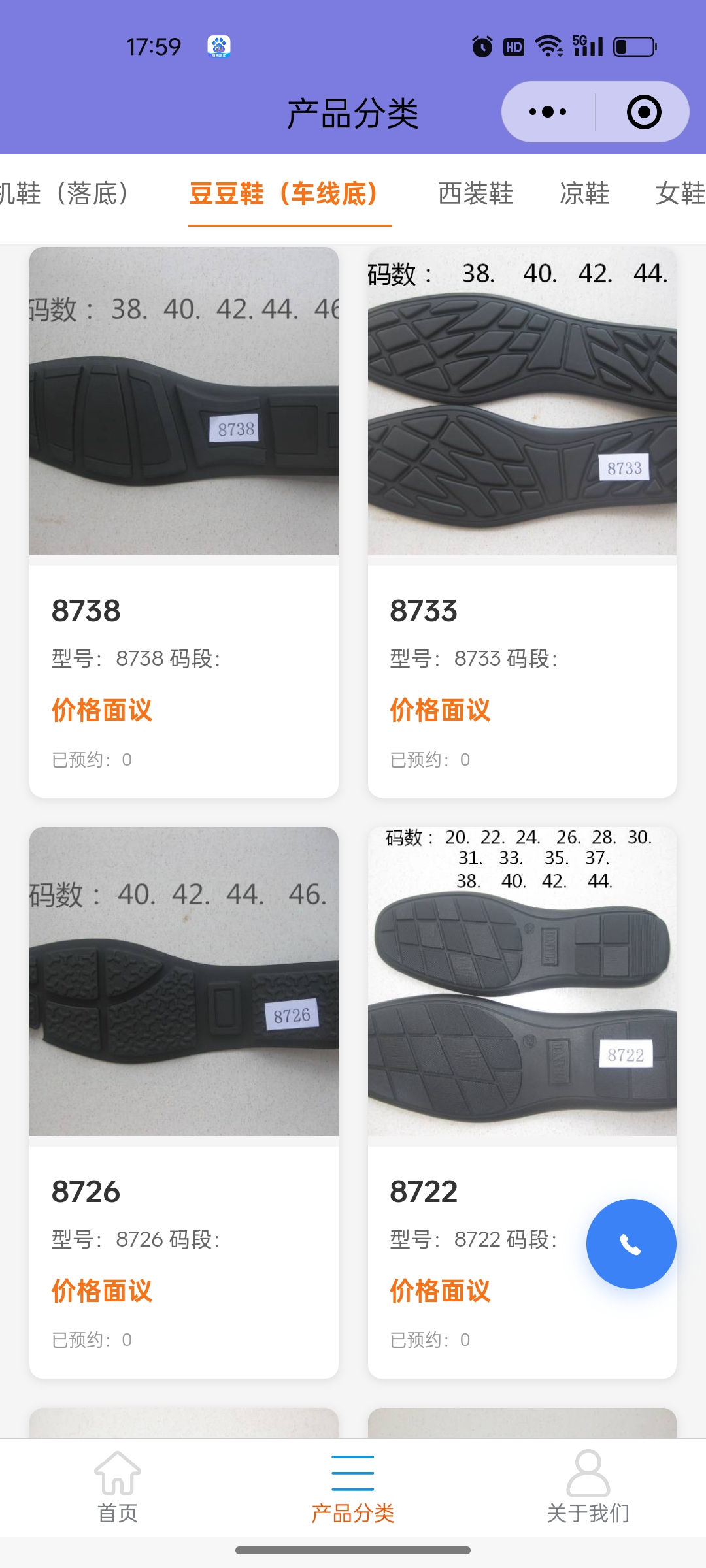The height and width of the screenshot is (1568, 706).
Task: Call the seller with the phone button
Action: (631, 1244)
